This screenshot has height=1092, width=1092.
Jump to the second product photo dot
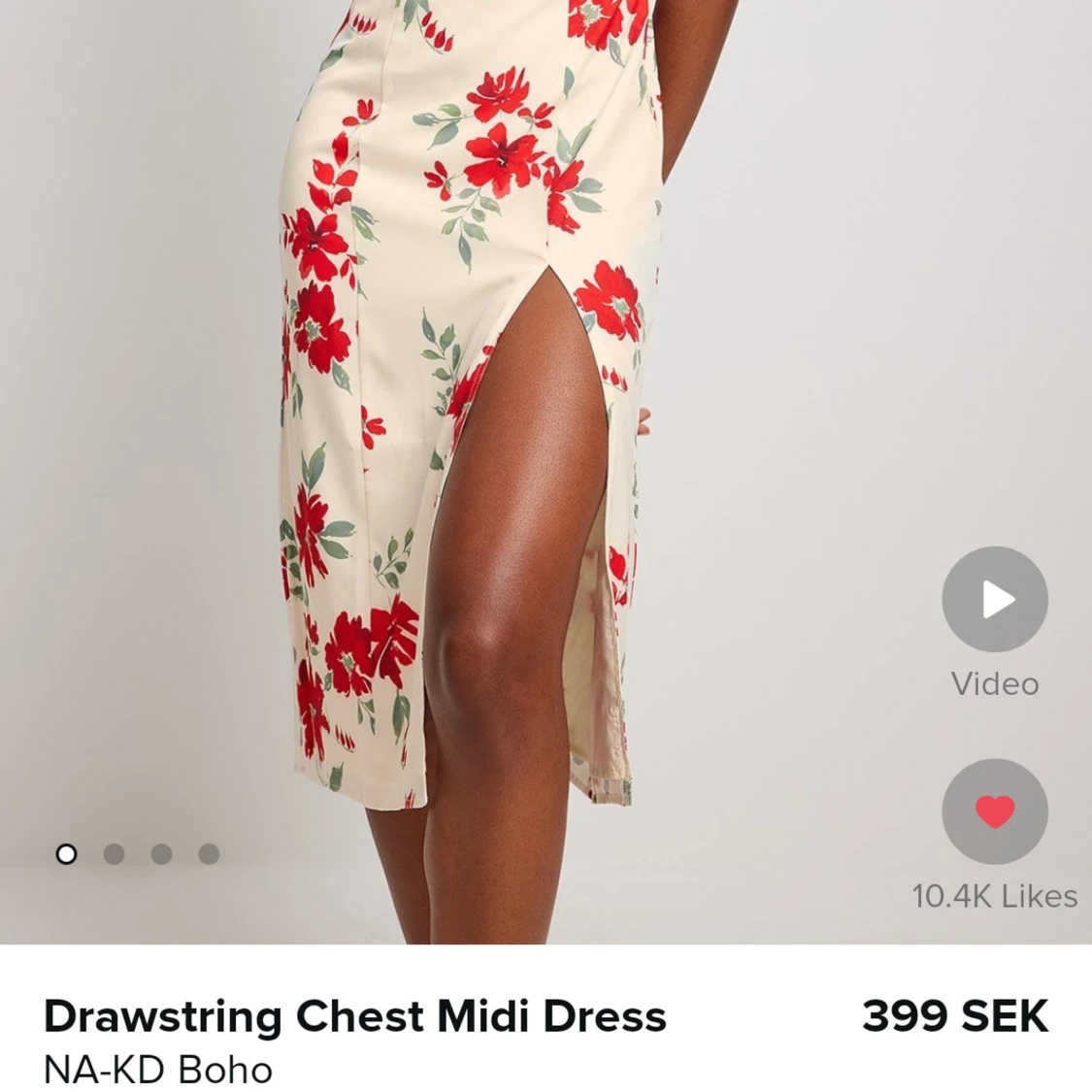pos(114,854)
